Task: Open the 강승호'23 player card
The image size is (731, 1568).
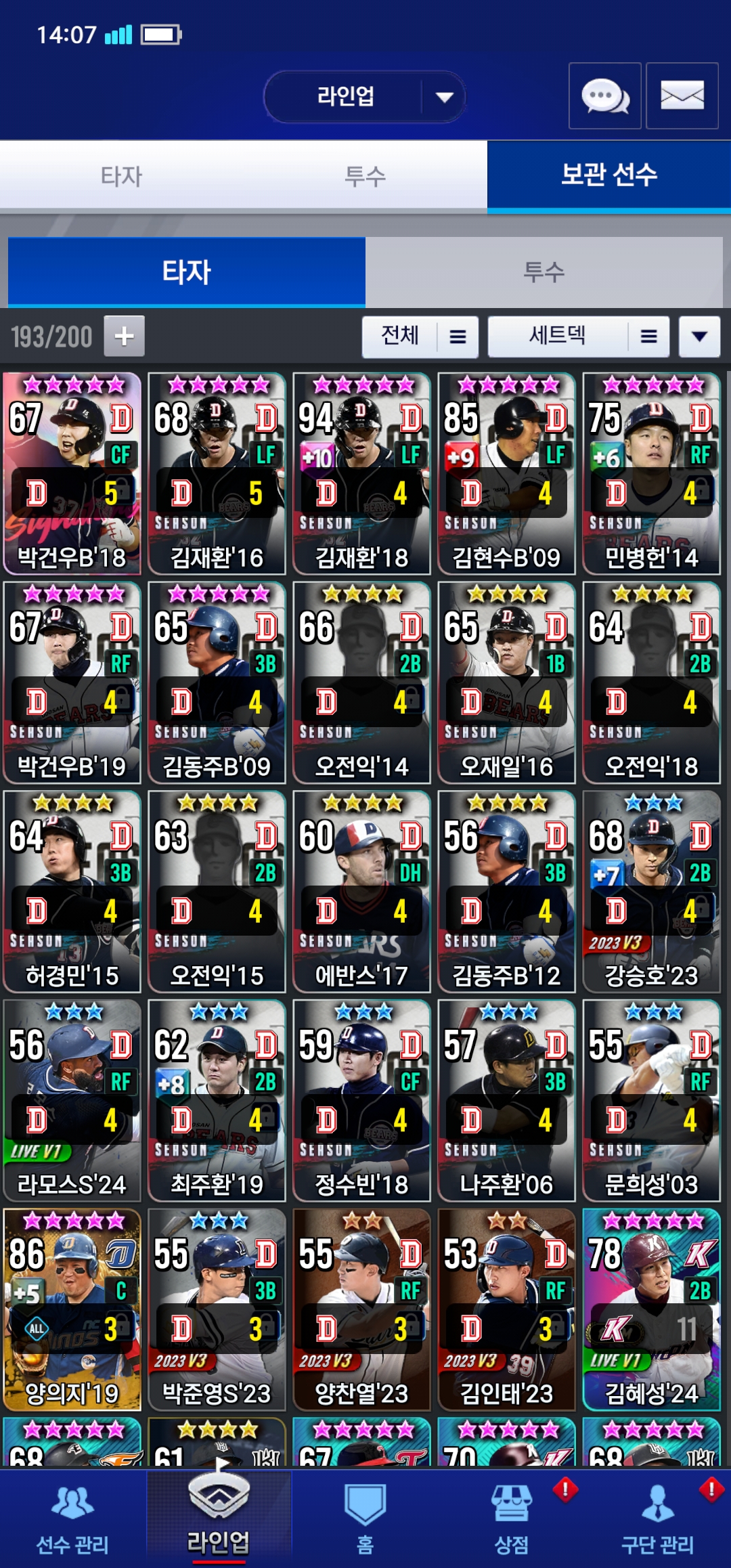Action: pos(652,892)
